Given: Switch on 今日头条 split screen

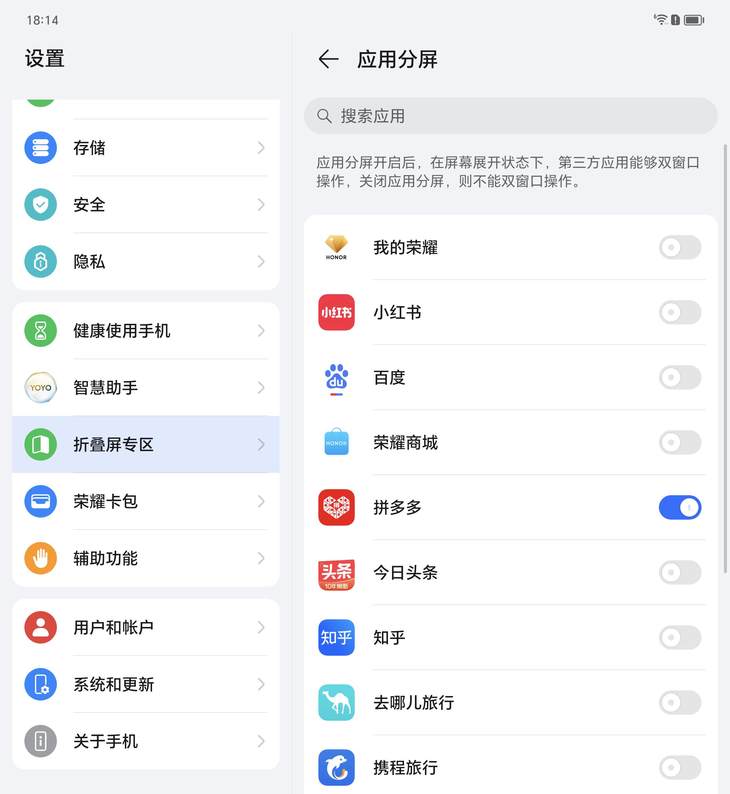Looking at the screenshot, I should (x=680, y=572).
